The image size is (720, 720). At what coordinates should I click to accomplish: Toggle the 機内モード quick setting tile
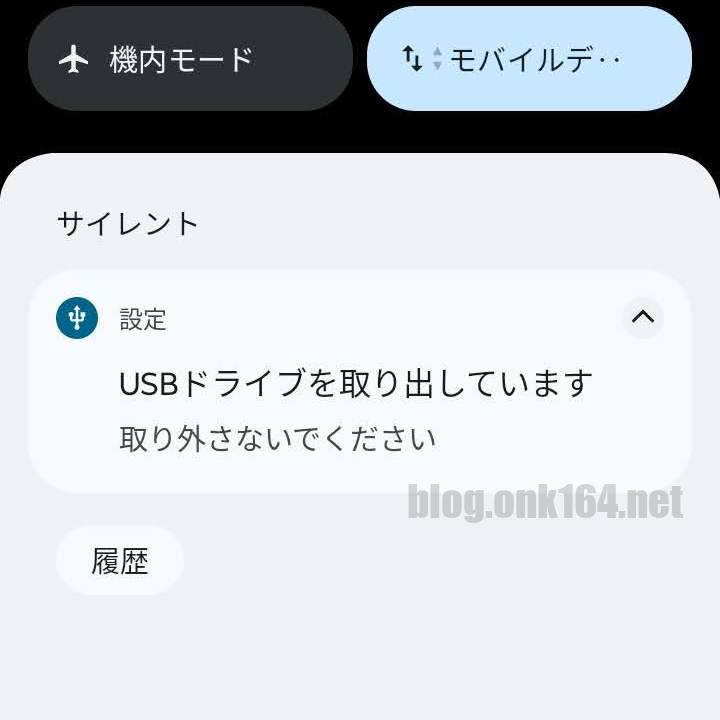(x=190, y=60)
